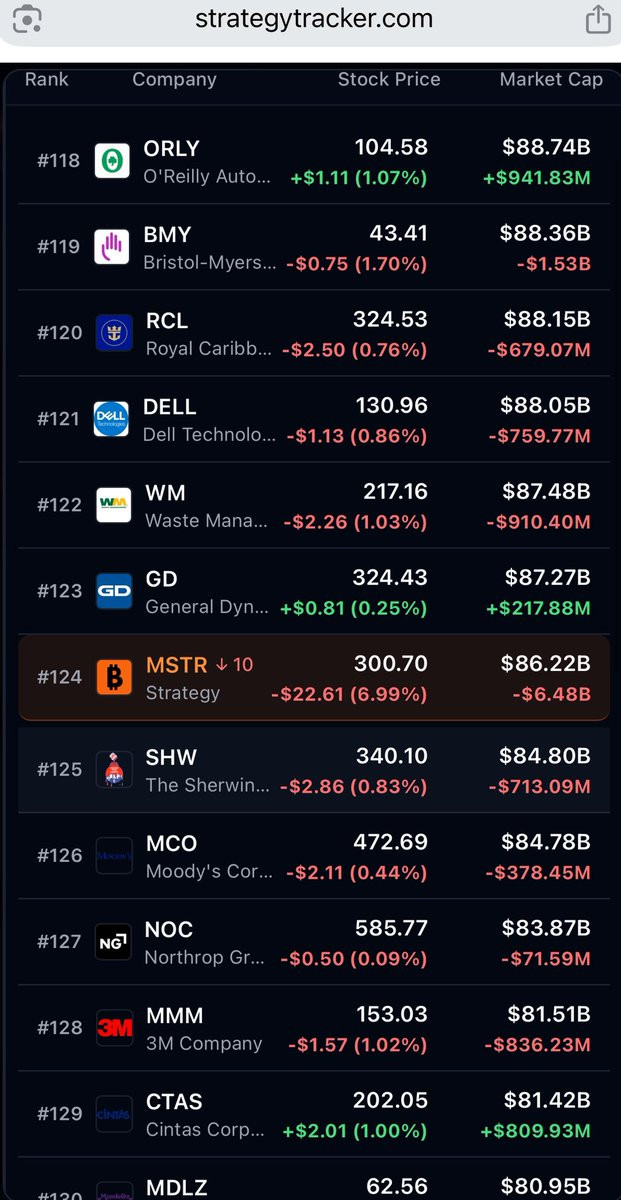Tap the strategytracker.com address bar
This screenshot has height=1200, width=621.
coord(314,18)
